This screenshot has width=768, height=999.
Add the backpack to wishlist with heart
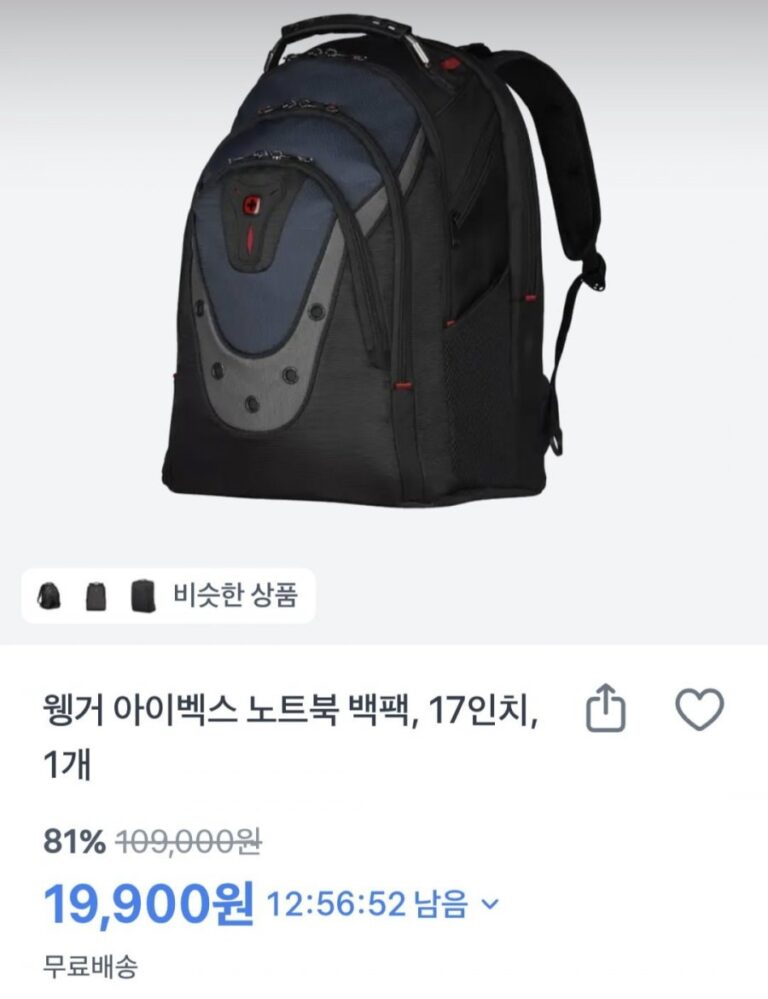[x=699, y=711]
